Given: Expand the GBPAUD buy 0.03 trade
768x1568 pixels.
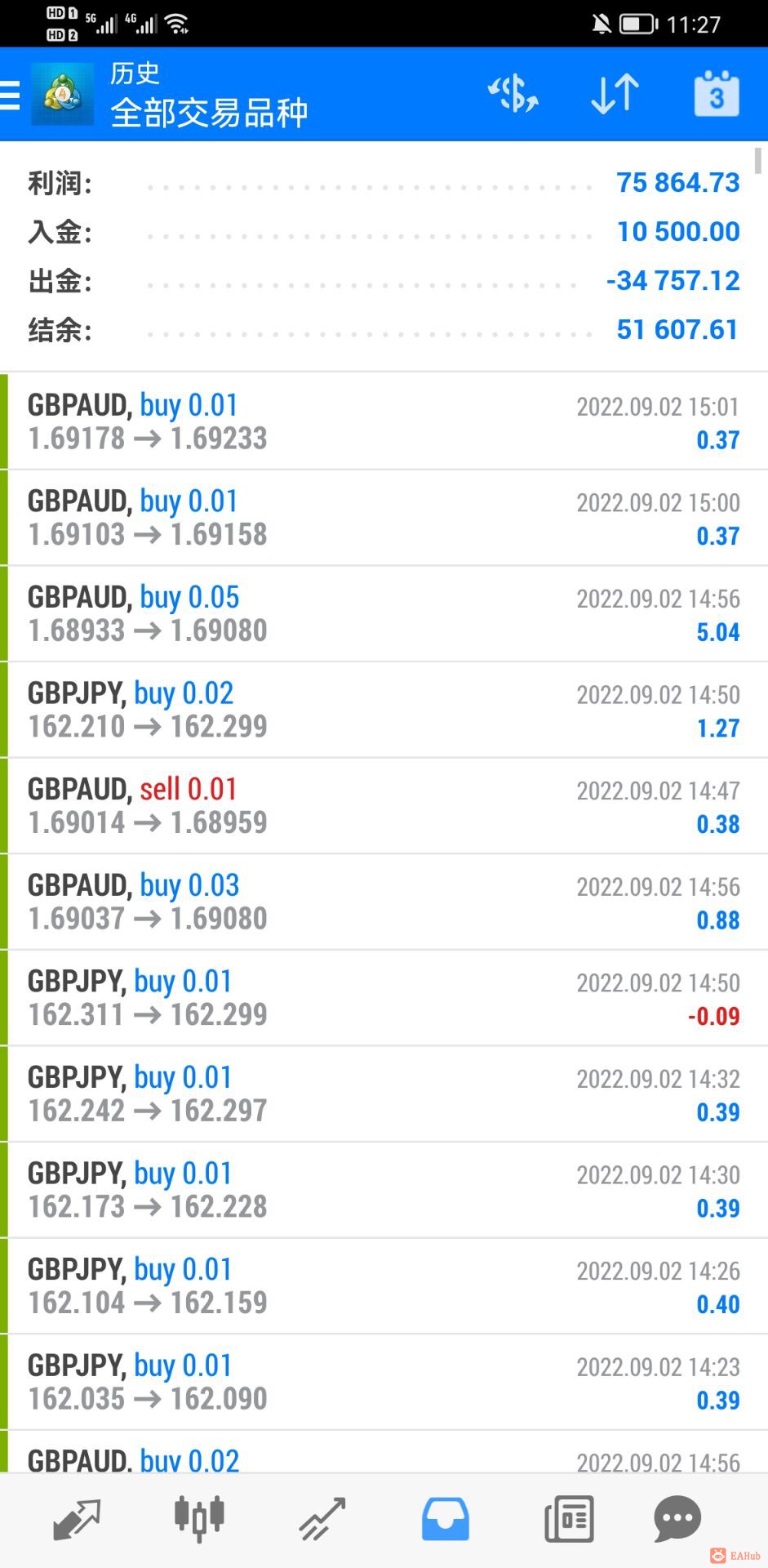Looking at the screenshot, I should (384, 902).
